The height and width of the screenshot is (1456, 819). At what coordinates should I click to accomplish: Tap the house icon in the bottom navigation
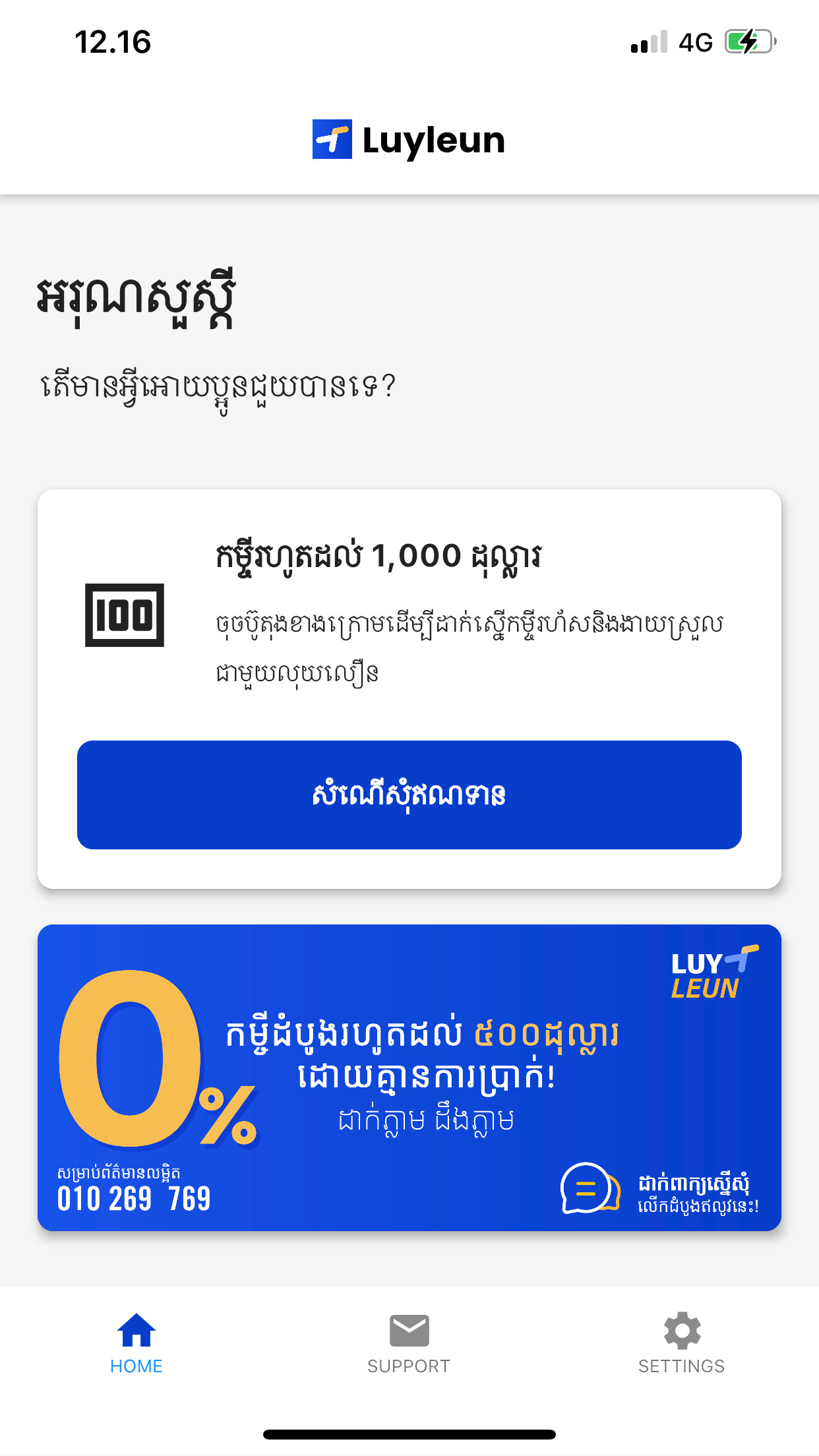[136, 1327]
